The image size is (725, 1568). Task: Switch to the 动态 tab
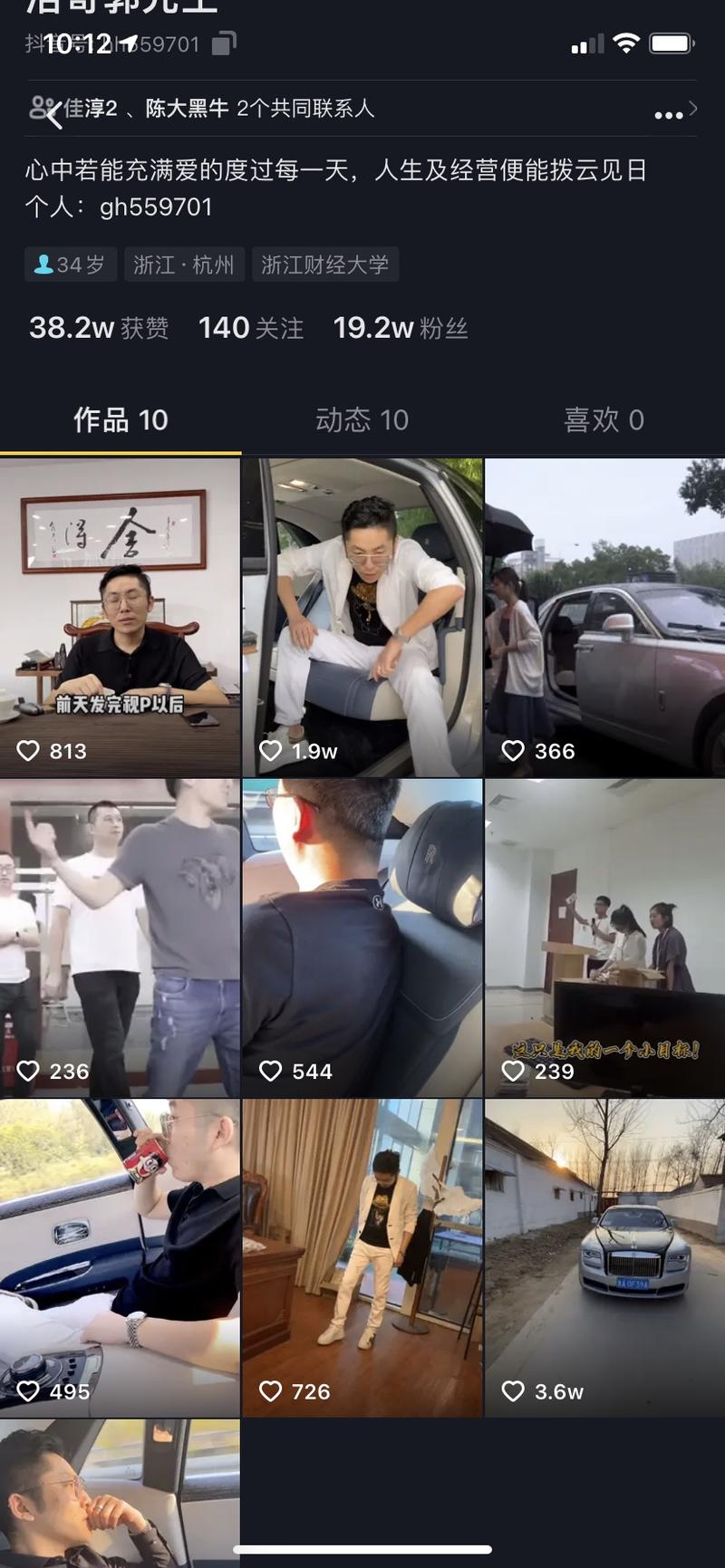[362, 419]
